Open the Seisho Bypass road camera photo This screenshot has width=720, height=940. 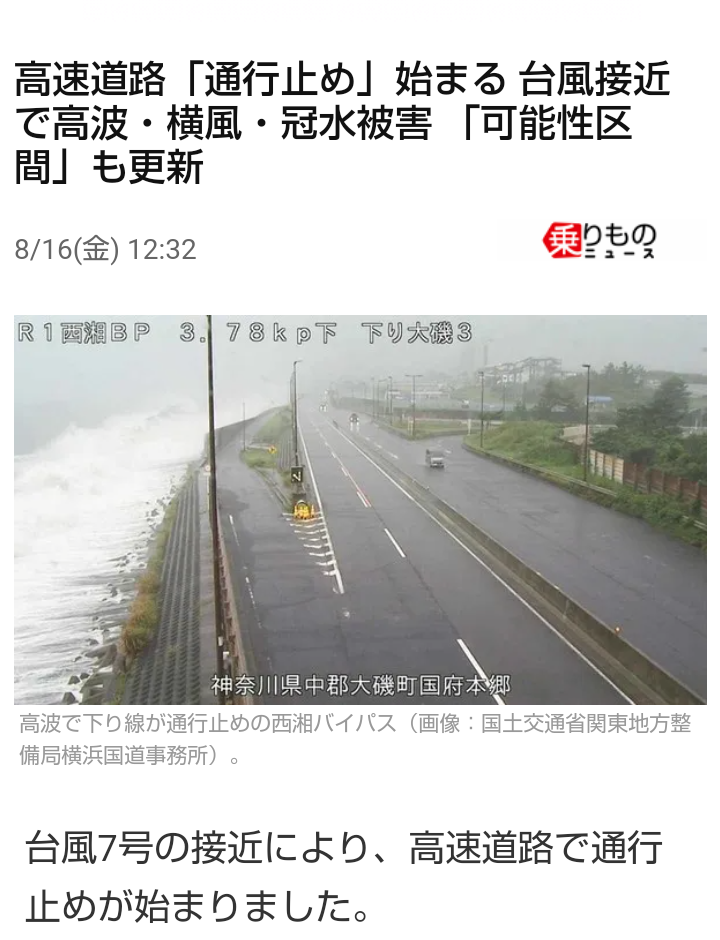pyautogui.click(x=360, y=510)
